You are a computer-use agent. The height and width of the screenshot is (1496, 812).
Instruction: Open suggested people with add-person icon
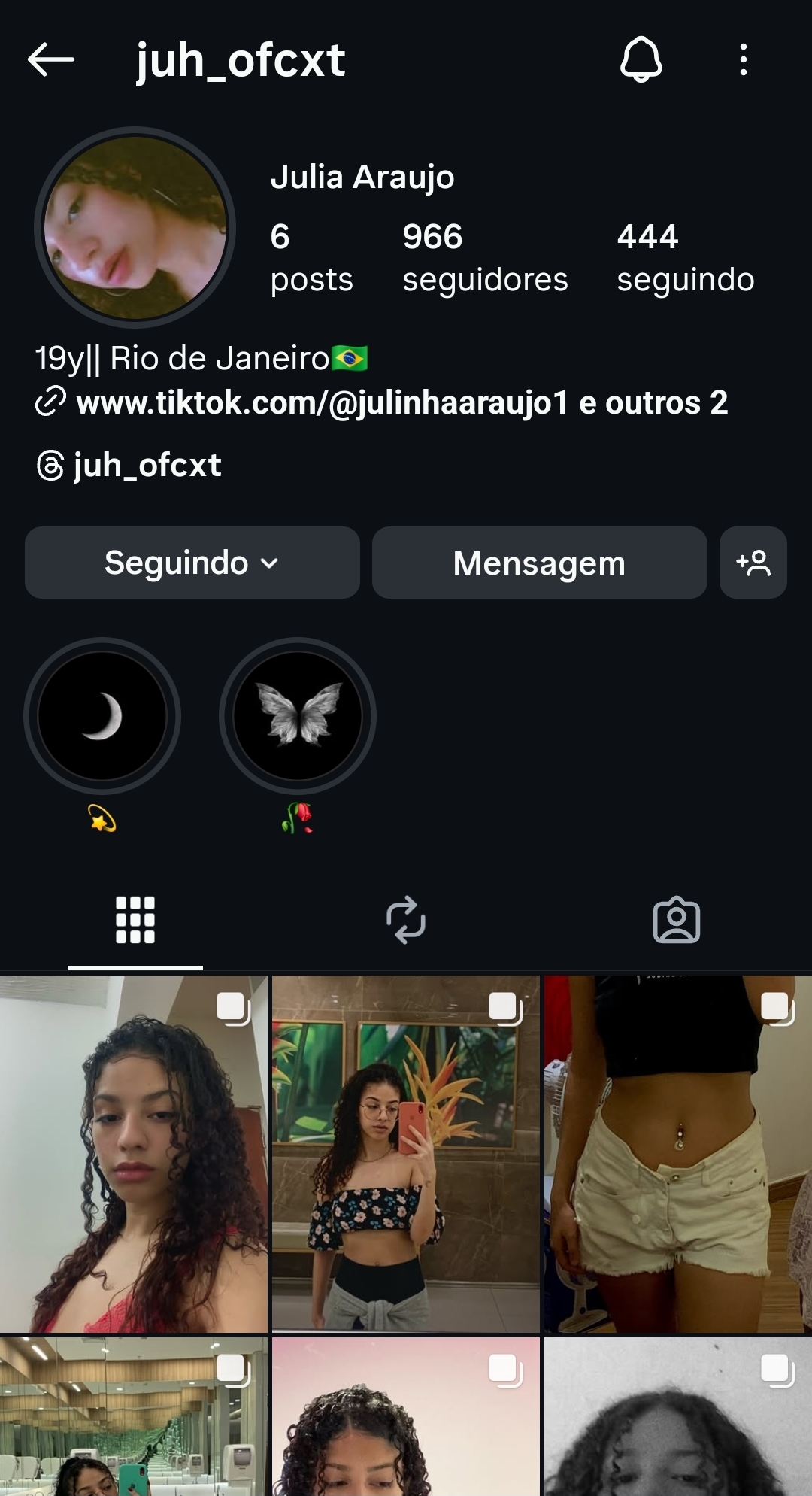(753, 563)
